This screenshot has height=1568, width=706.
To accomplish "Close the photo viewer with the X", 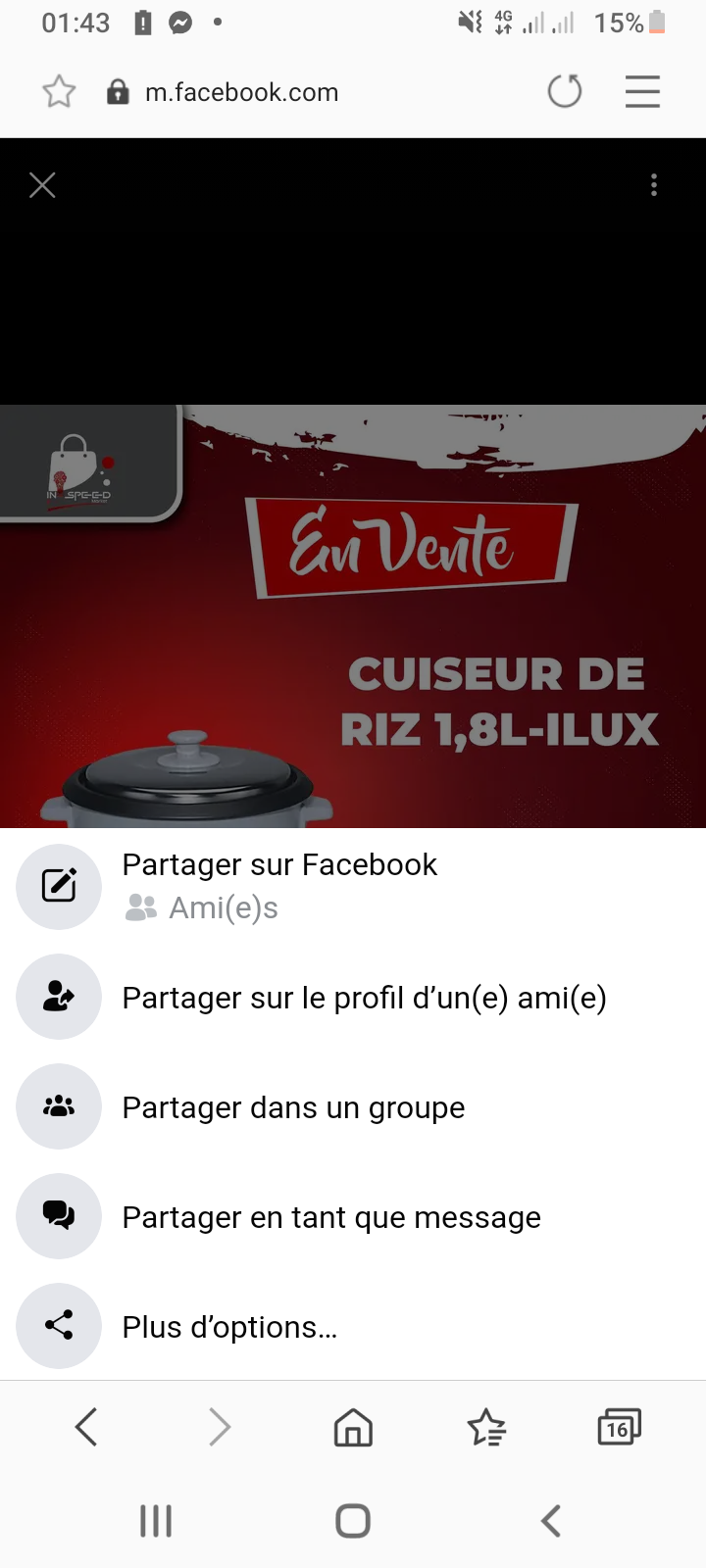I will 42,185.
